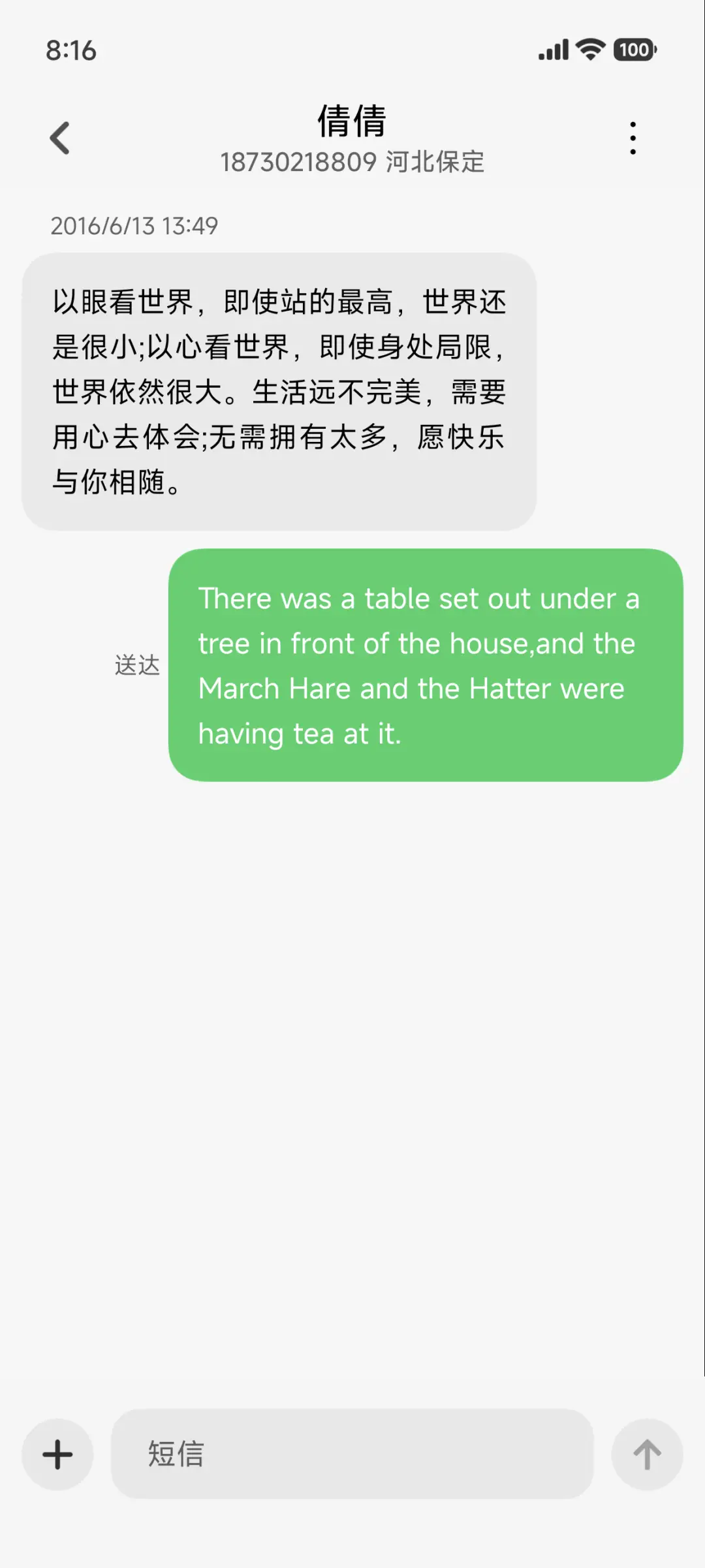The height and width of the screenshot is (1568, 705).
Task: Tap the 100 battery indicator
Action: pyautogui.click(x=631, y=50)
